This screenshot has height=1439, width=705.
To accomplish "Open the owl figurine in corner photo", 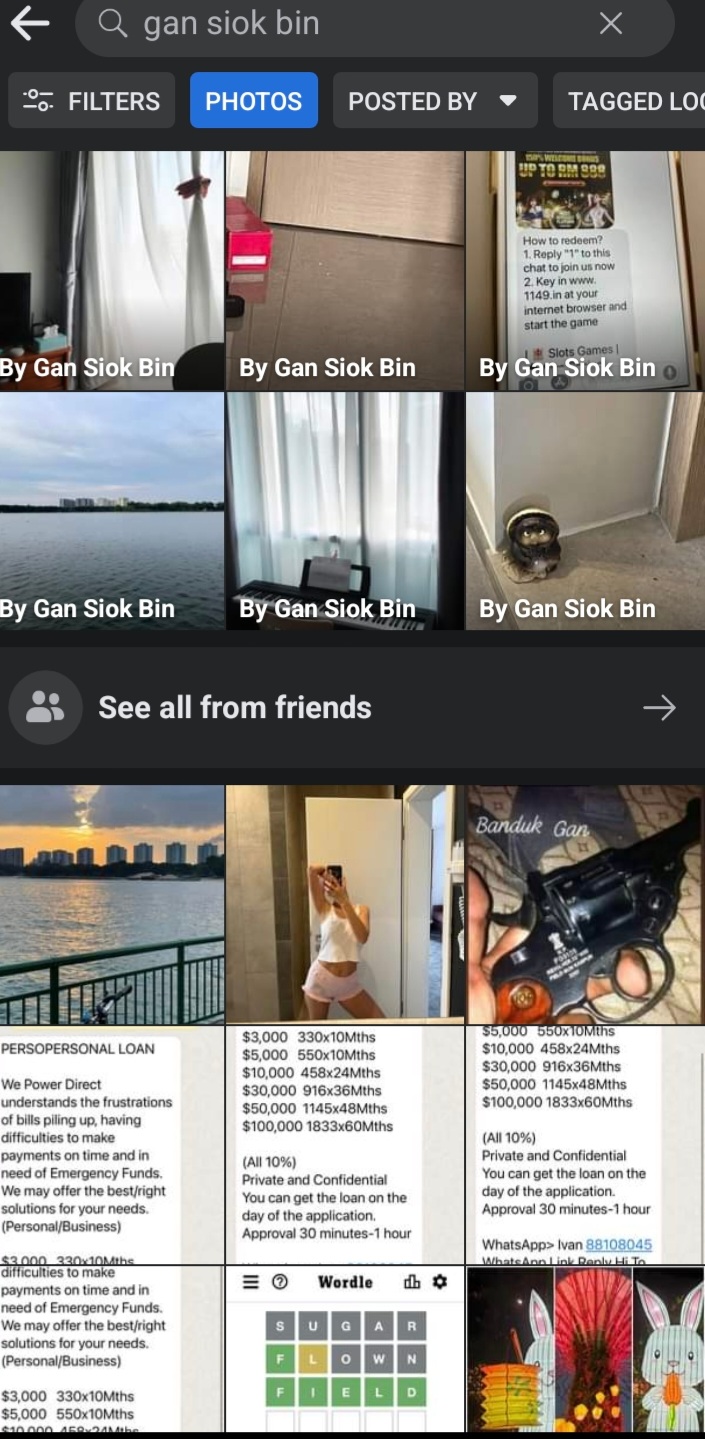I will pos(585,510).
